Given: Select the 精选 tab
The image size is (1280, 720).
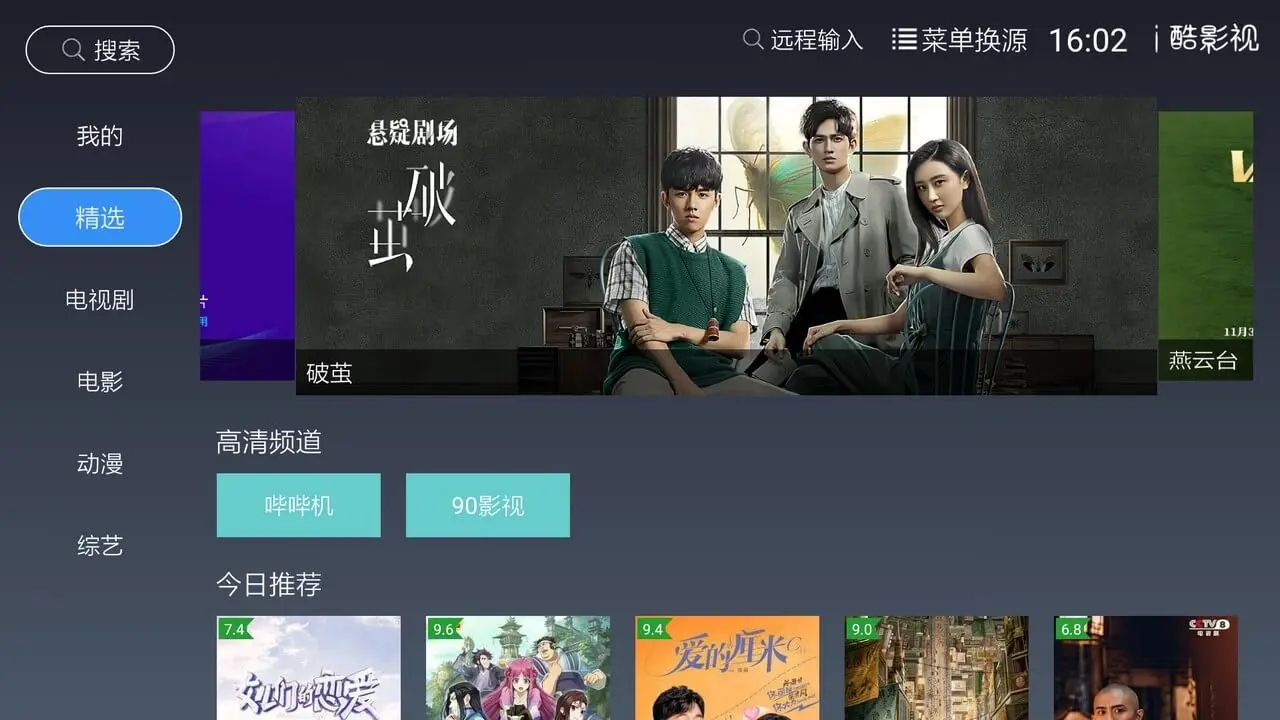Looking at the screenshot, I should pos(100,217).
